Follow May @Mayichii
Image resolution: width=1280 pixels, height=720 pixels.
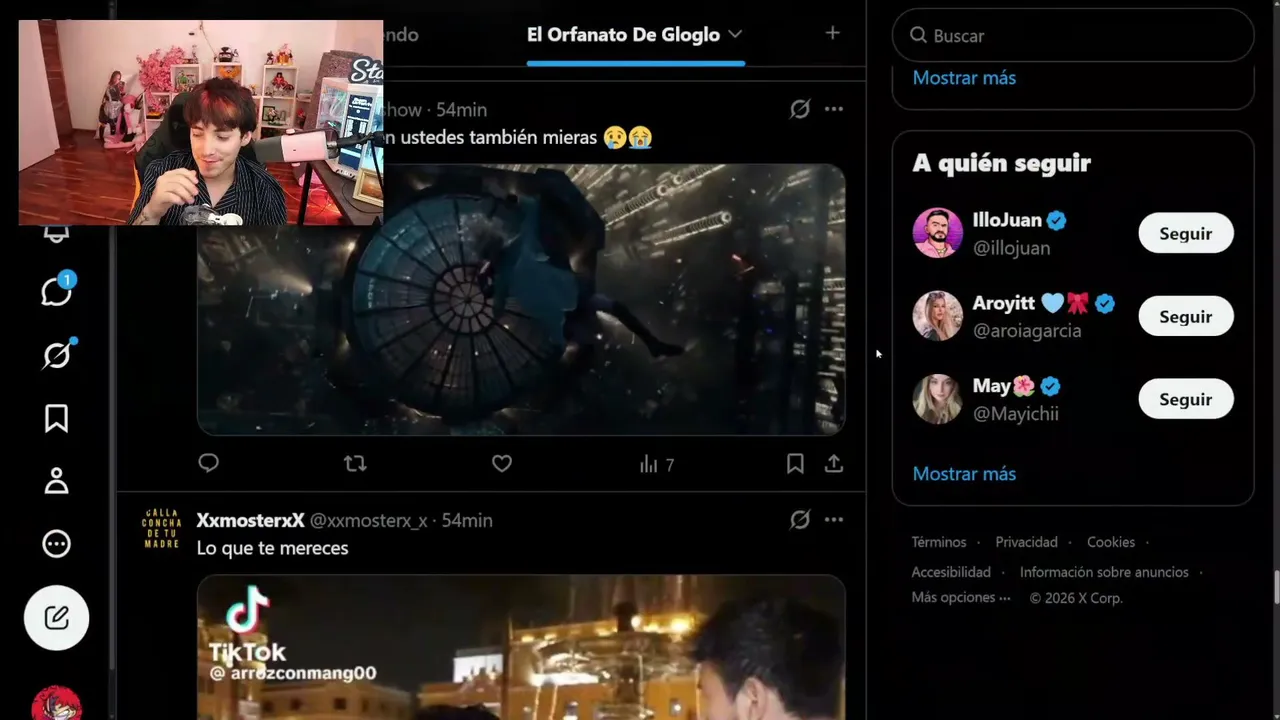pos(1186,399)
